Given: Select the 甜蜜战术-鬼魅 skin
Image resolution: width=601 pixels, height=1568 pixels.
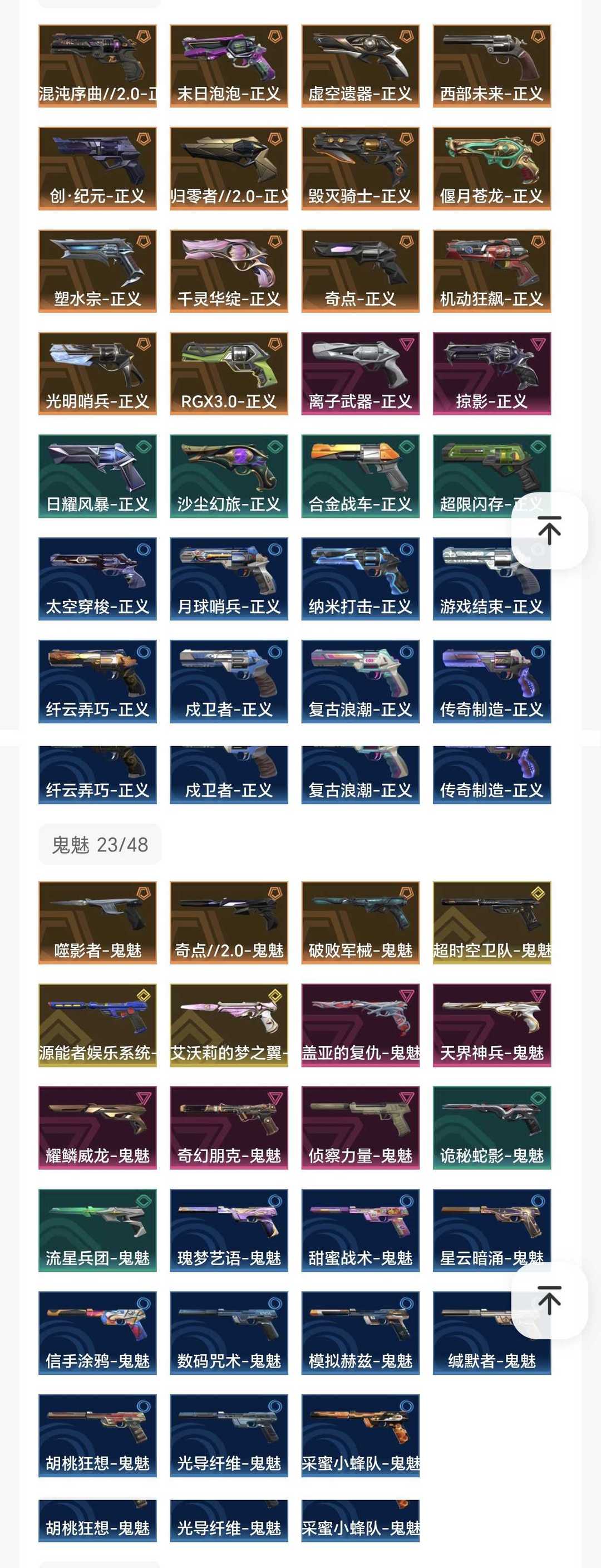Looking at the screenshot, I should [360, 1230].
